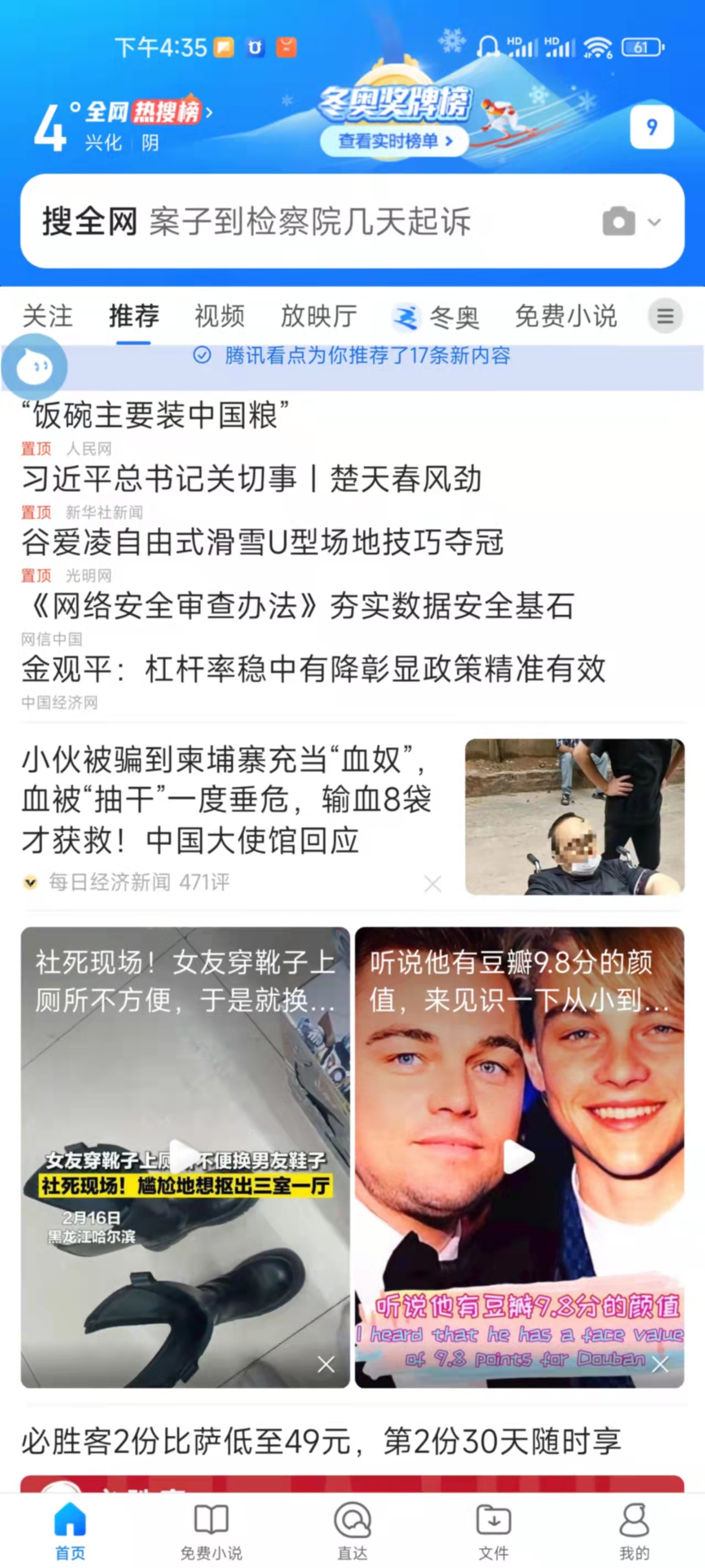705x1568 pixels.
Task: Go to the 免费小说 bottom tab
Action: [211, 1532]
